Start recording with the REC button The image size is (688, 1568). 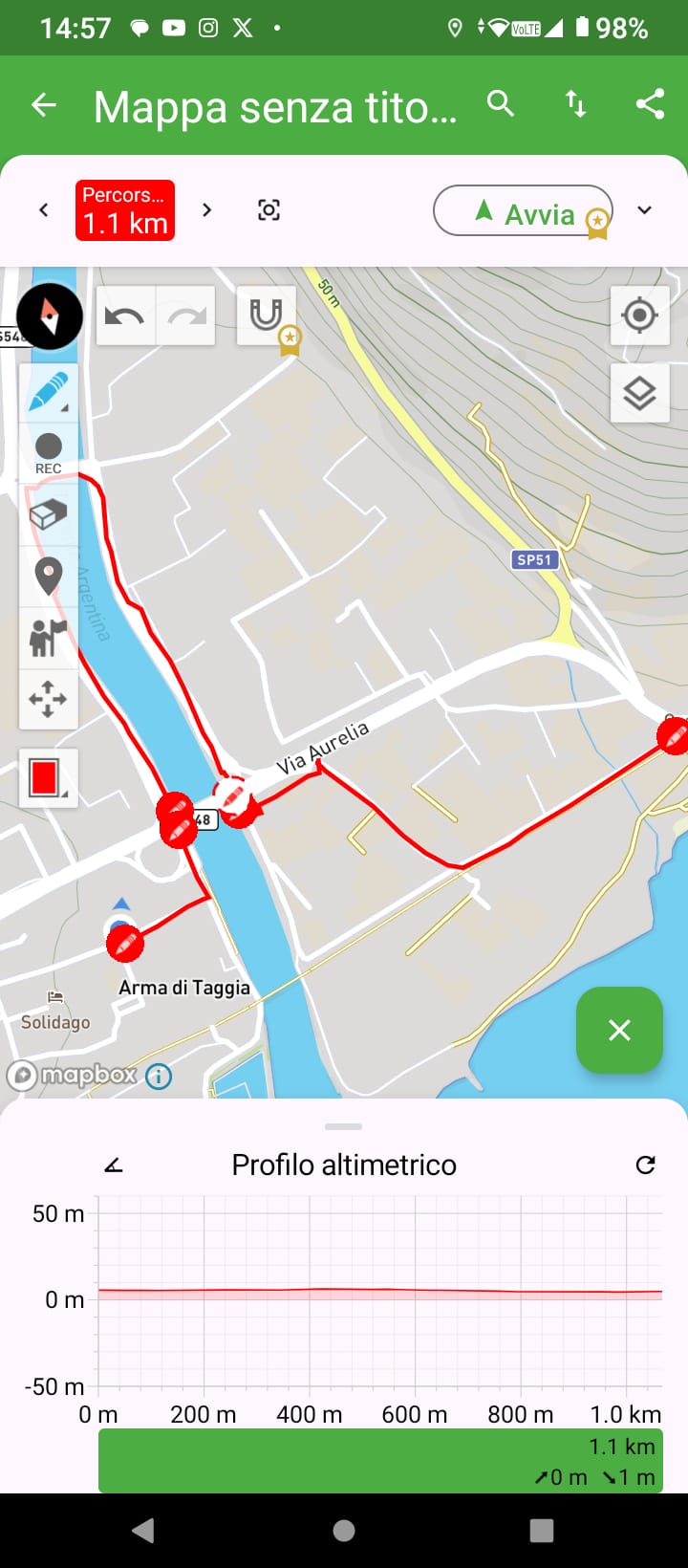[x=48, y=452]
